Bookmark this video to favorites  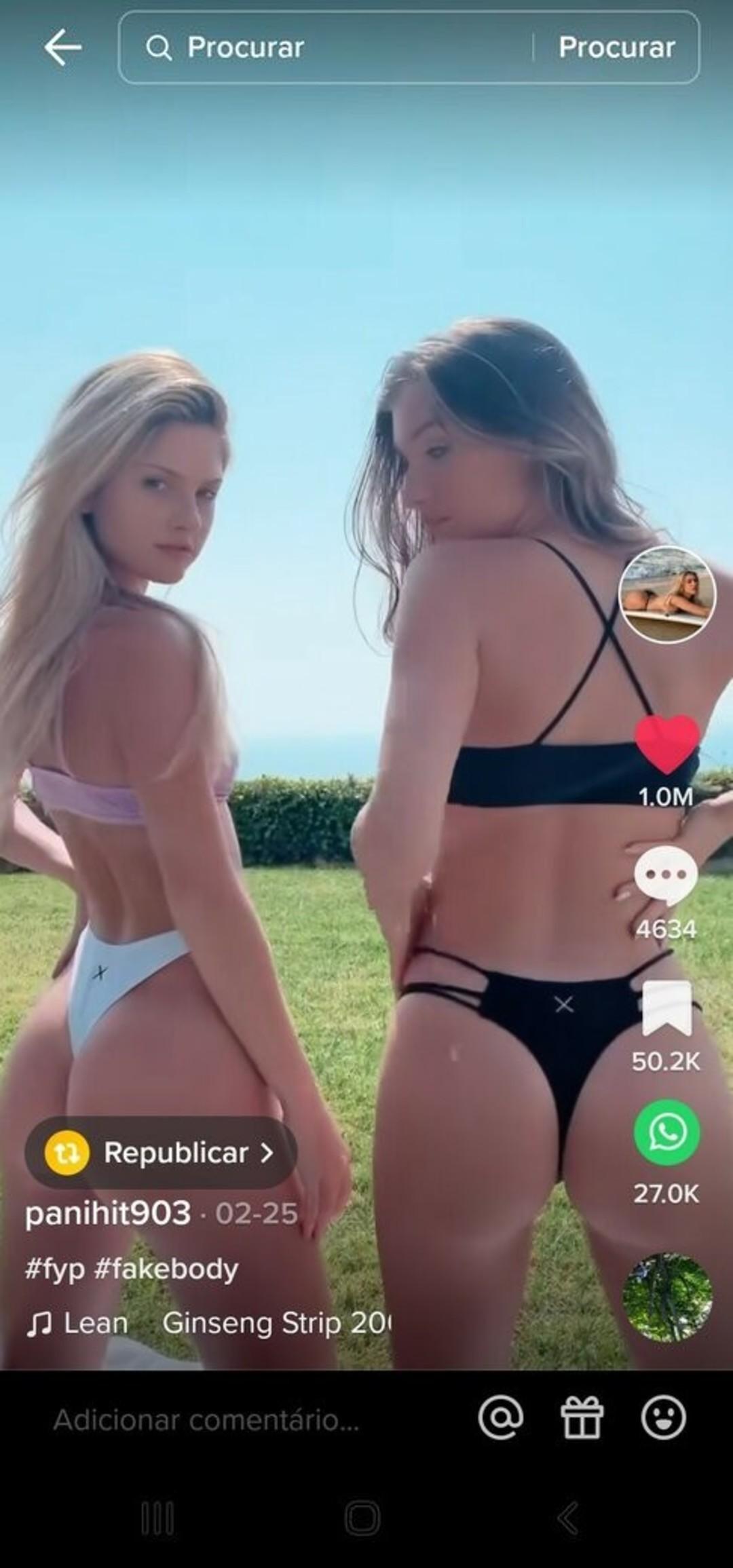[666, 1009]
